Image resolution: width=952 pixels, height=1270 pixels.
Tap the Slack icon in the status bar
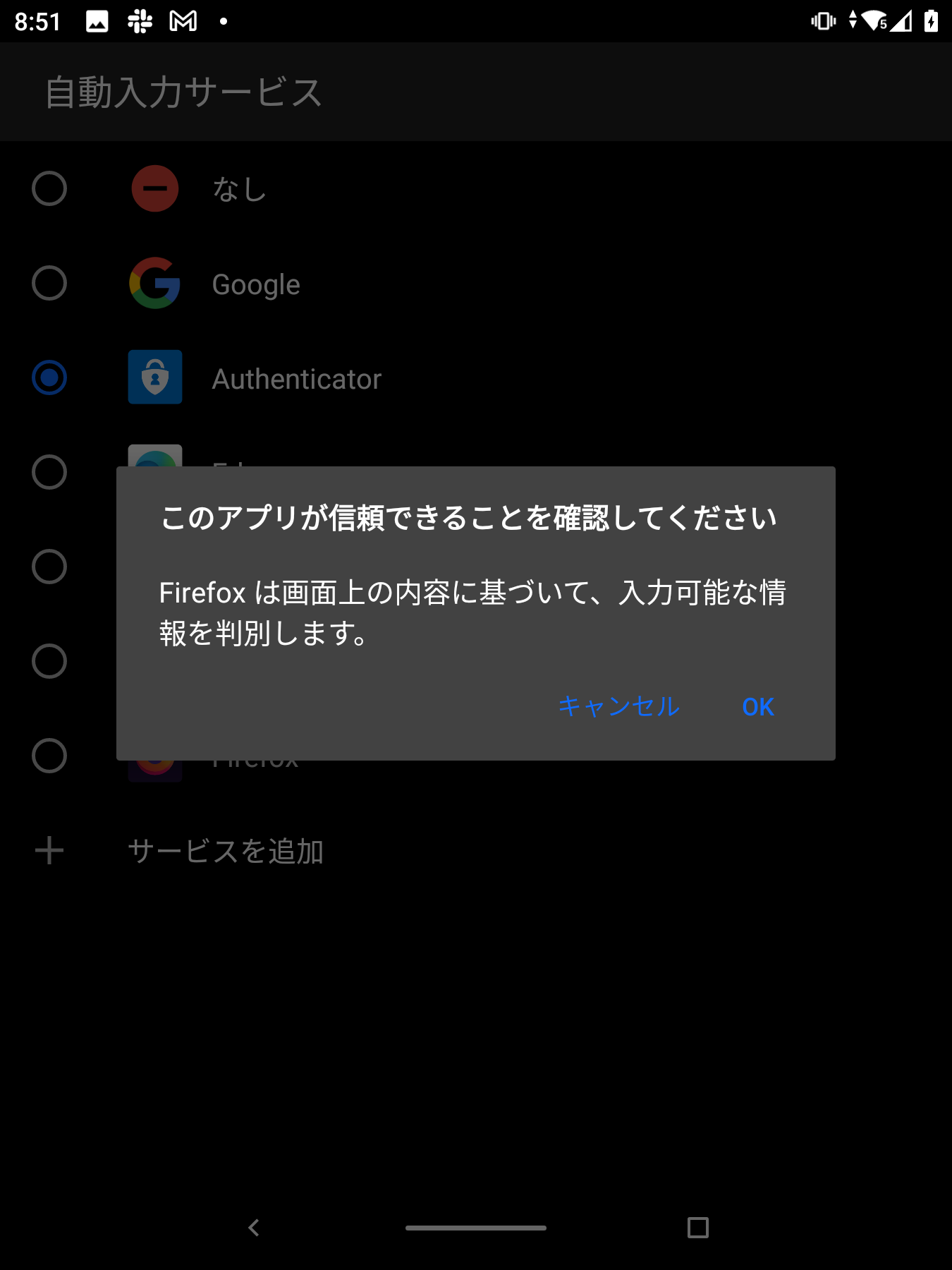click(x=140, y=21)
